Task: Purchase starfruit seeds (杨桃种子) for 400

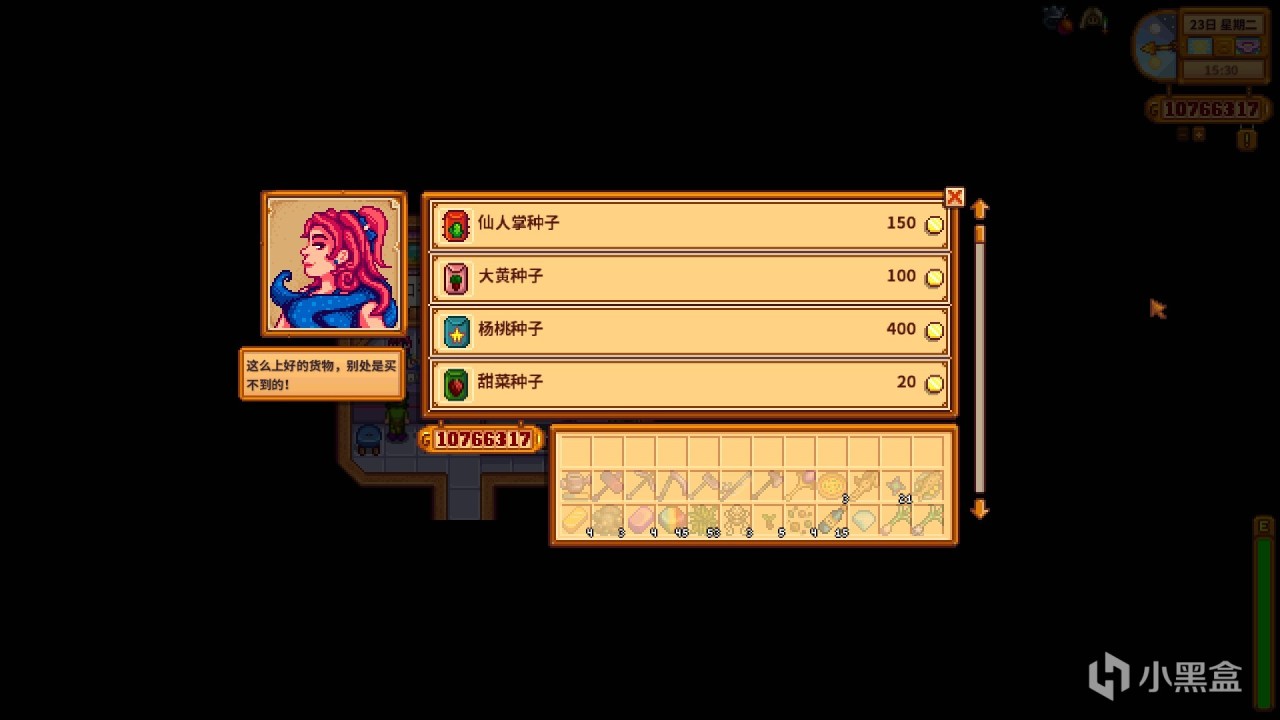Action: coord(689,330)
